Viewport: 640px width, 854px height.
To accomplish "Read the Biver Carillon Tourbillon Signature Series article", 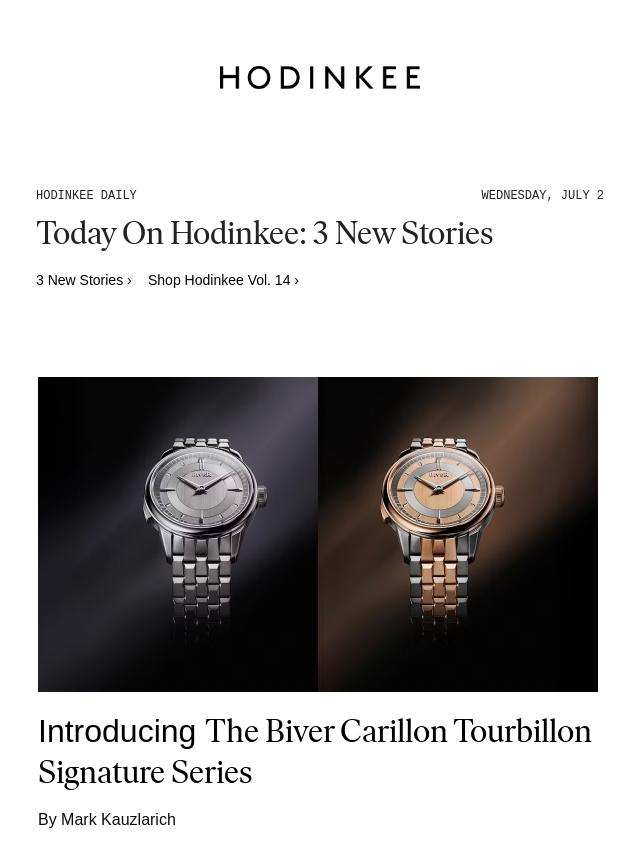I will coord(314,751).
